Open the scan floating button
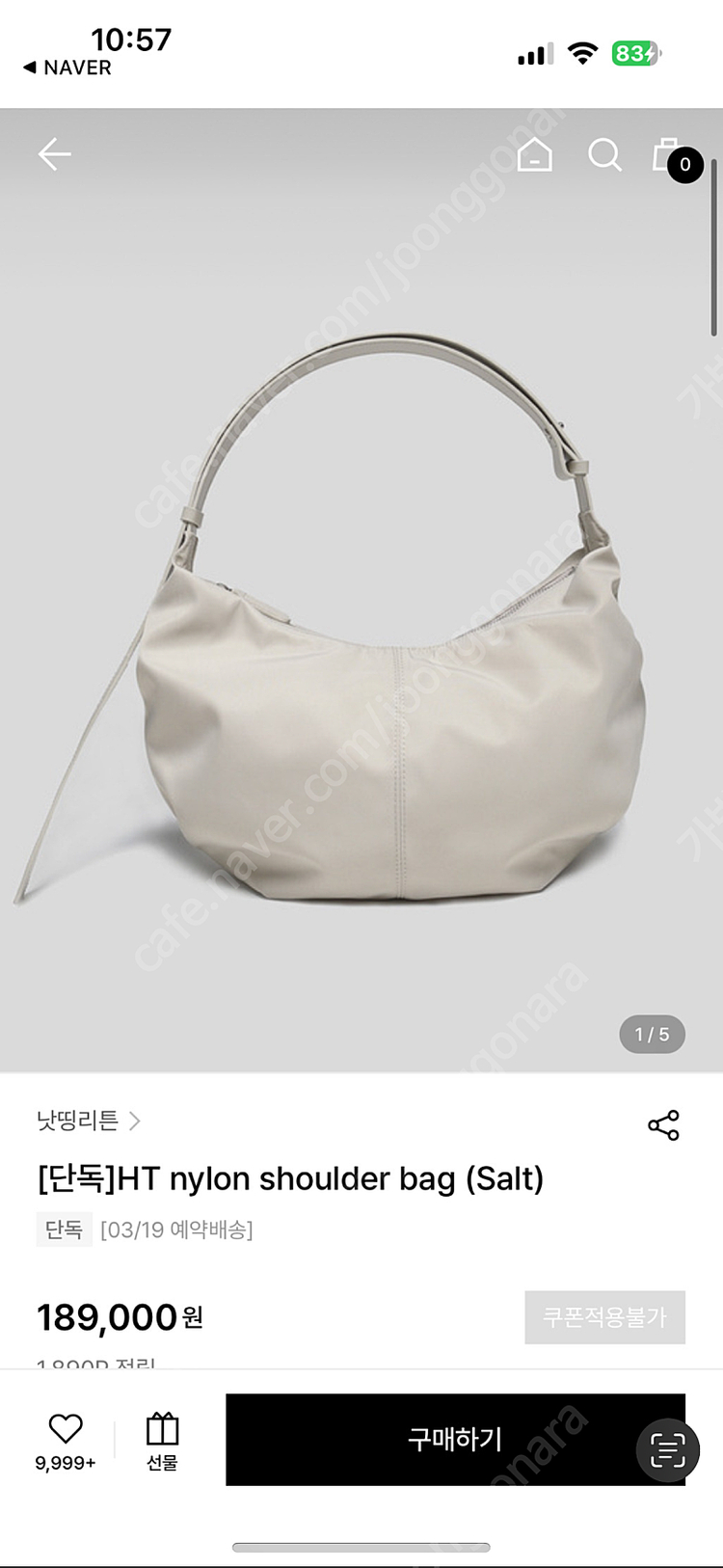Screen dimensions: 723x1568 point(667,1449)
